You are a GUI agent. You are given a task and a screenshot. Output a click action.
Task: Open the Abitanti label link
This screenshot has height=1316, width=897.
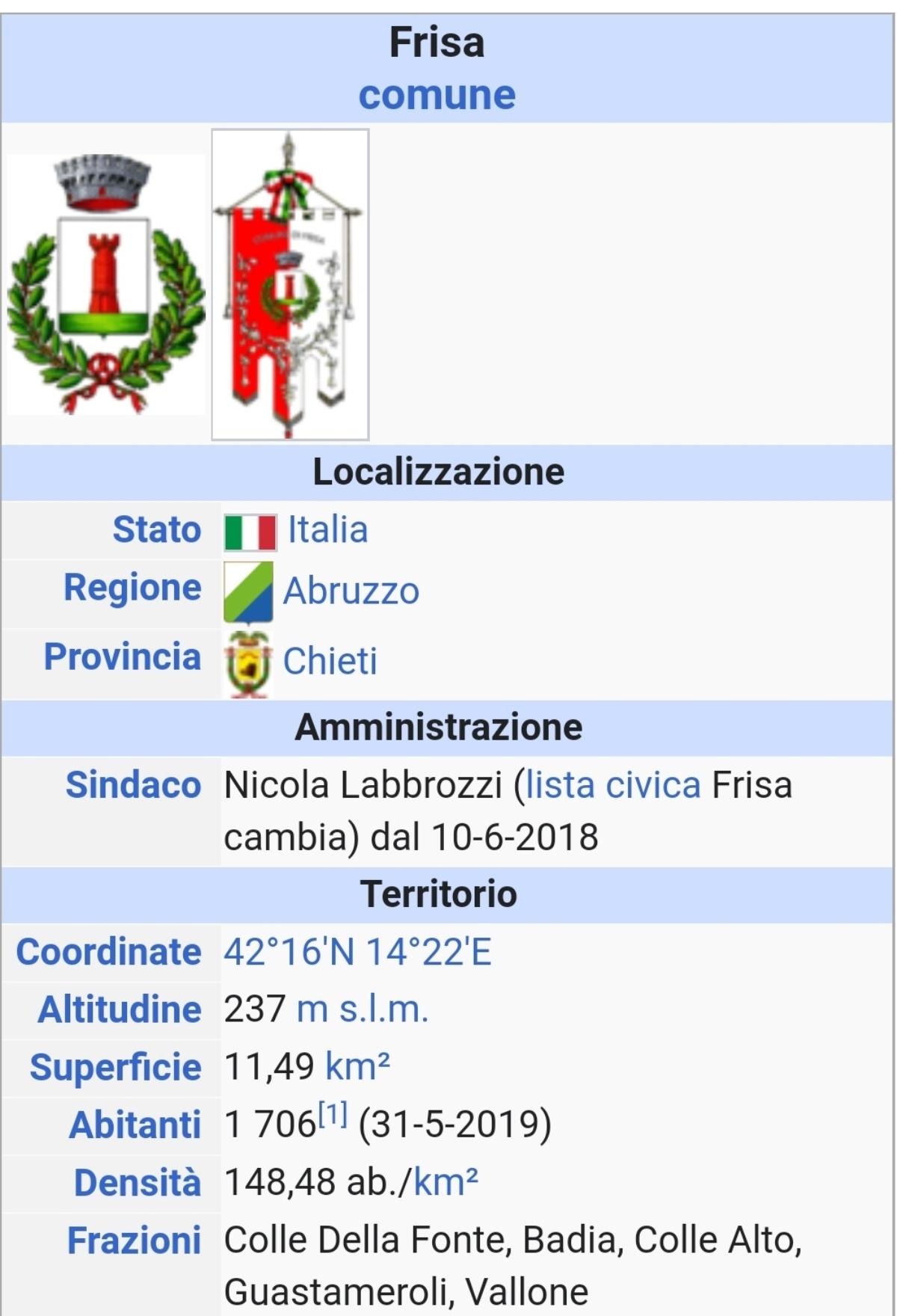point(135,1125)
